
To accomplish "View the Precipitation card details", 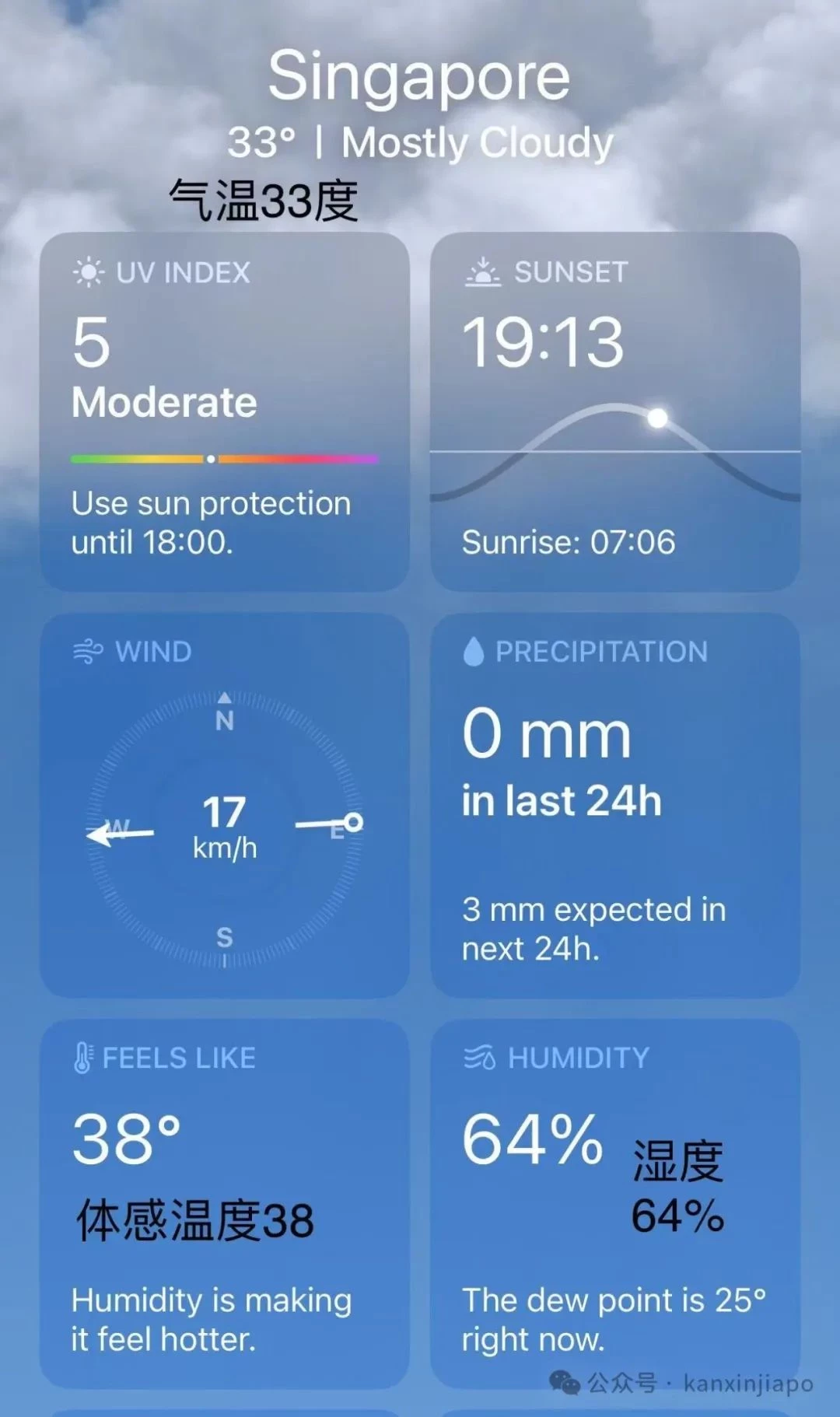I will 615,806.
